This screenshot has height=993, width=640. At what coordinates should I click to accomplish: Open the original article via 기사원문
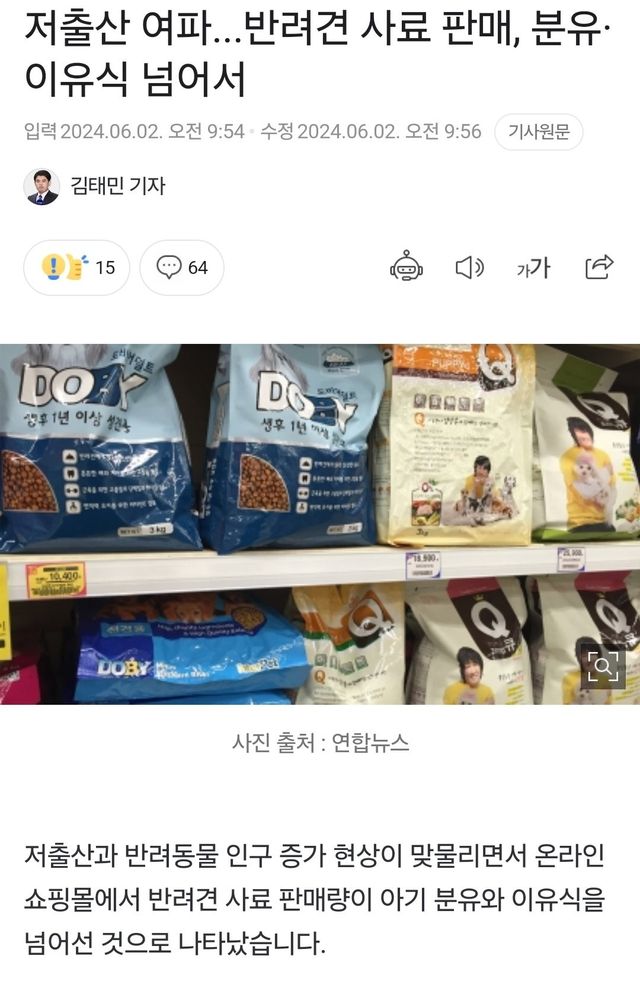tap(538, 132)
